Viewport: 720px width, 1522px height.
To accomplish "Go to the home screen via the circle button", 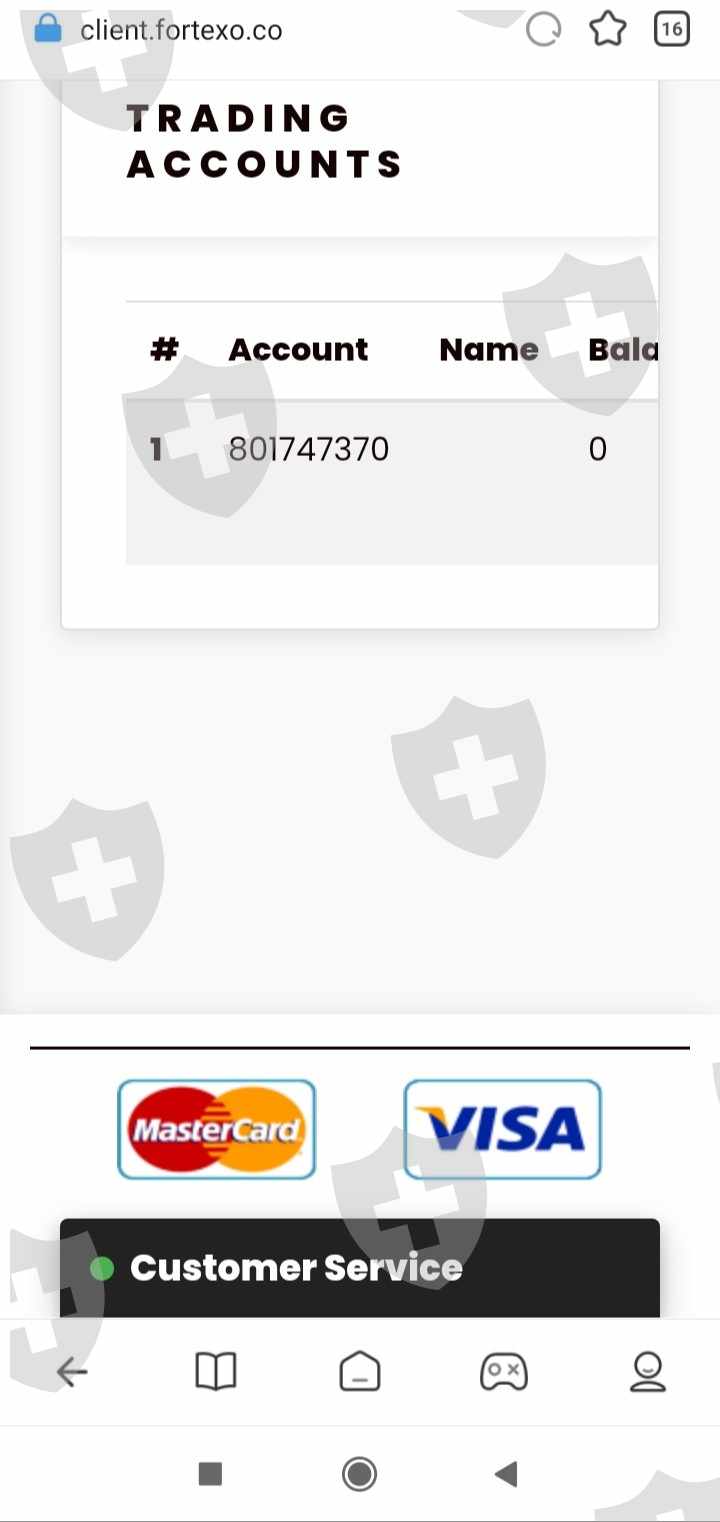I will pyautogui.click(x=359, y=1473).
